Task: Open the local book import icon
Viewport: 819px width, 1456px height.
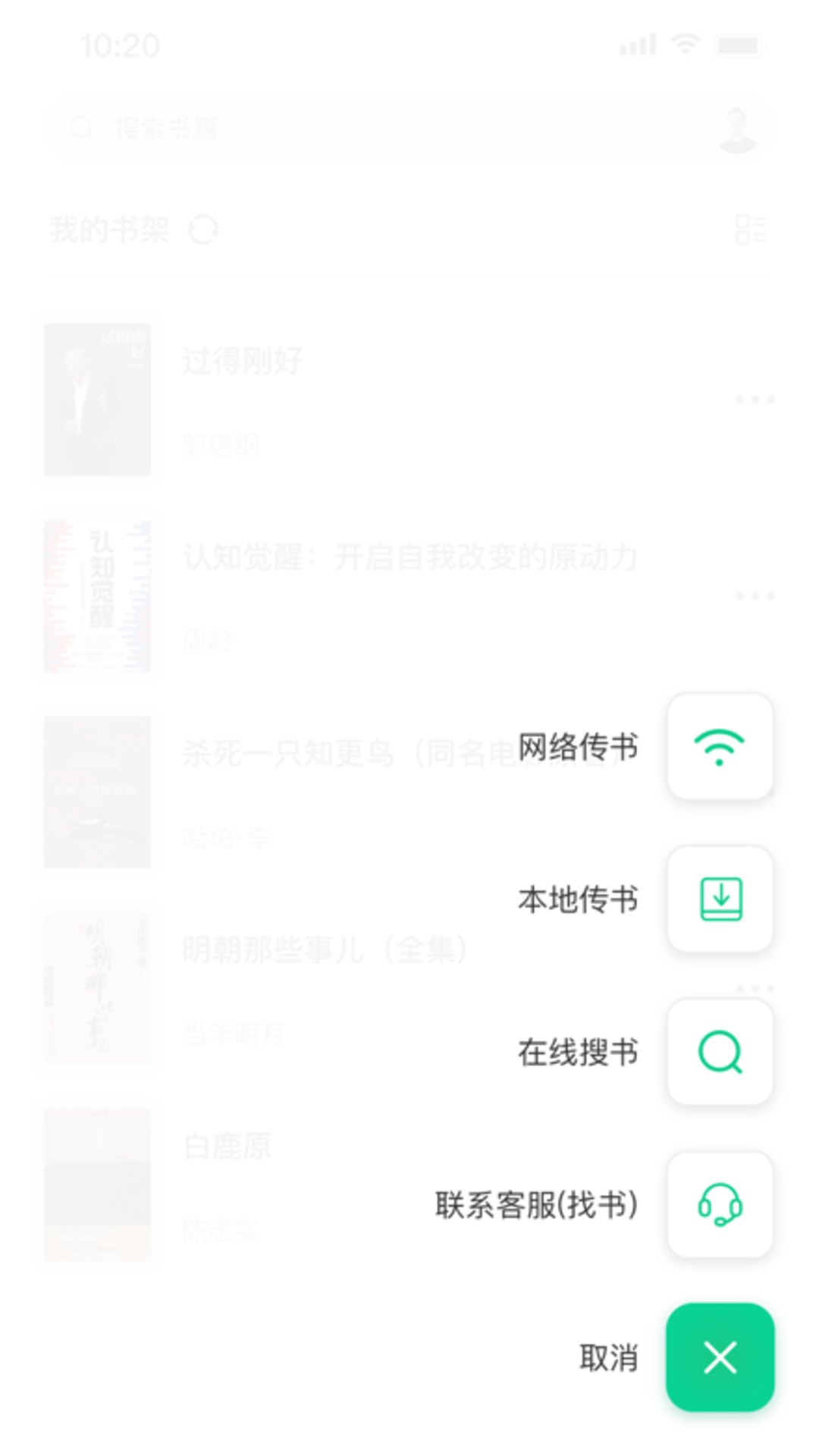Action: click(x=720, y=899)
